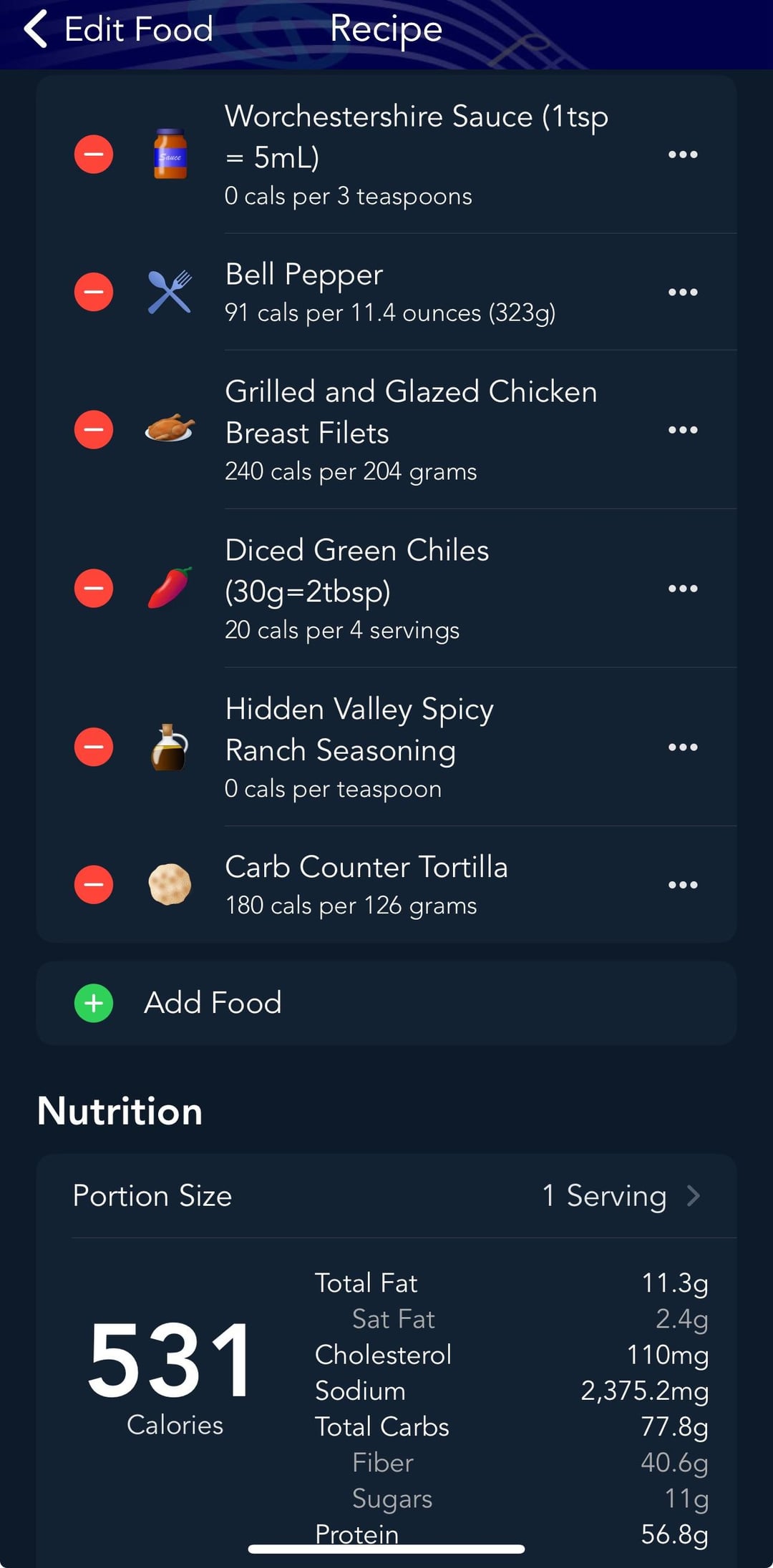This screenshot has height=1568, width=773.
Task: Go back to Edit Food
Action: 118,29
